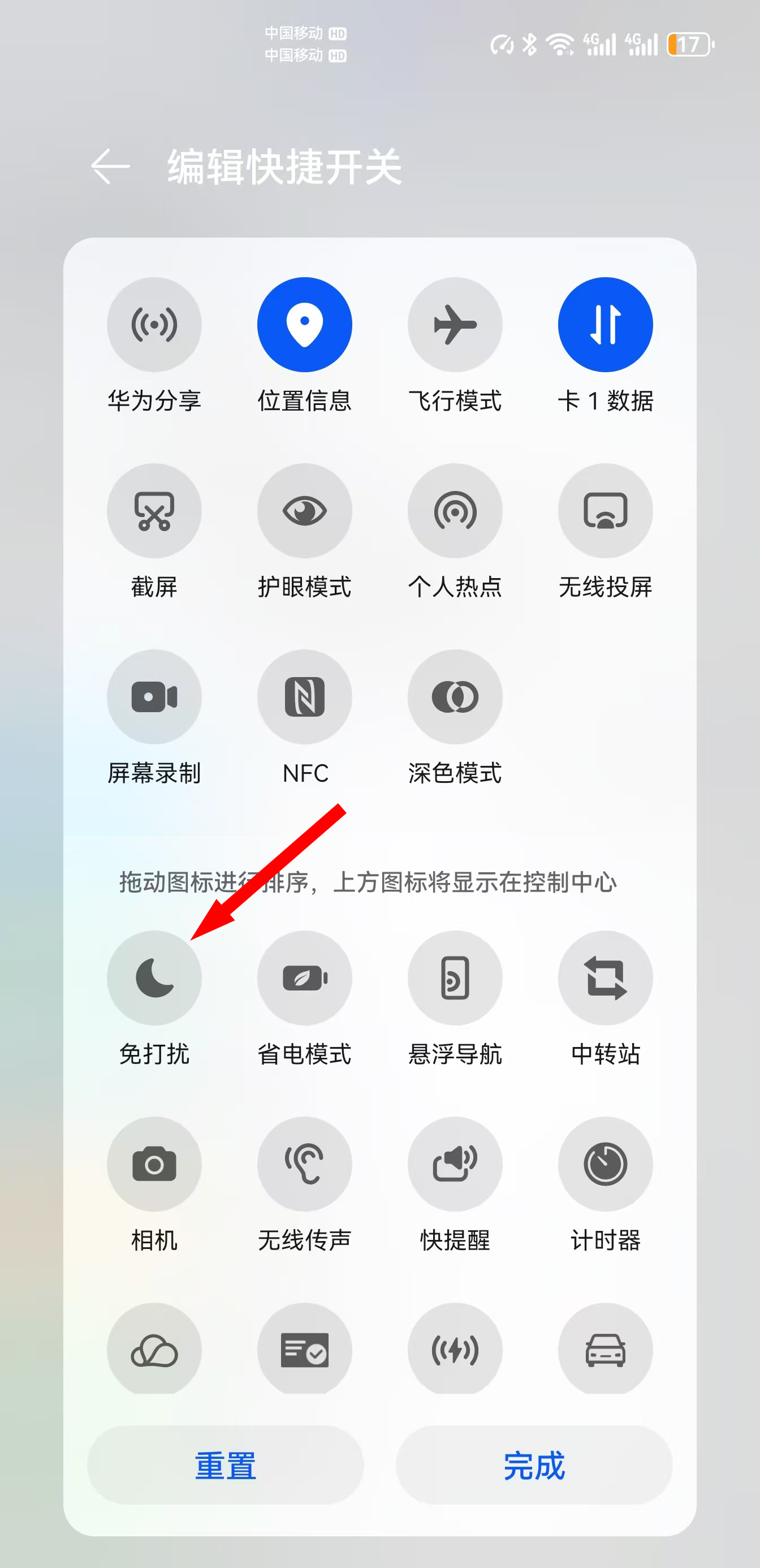
Task: Tap the 深色模式 dark mode switch
Action: [455, 697]
